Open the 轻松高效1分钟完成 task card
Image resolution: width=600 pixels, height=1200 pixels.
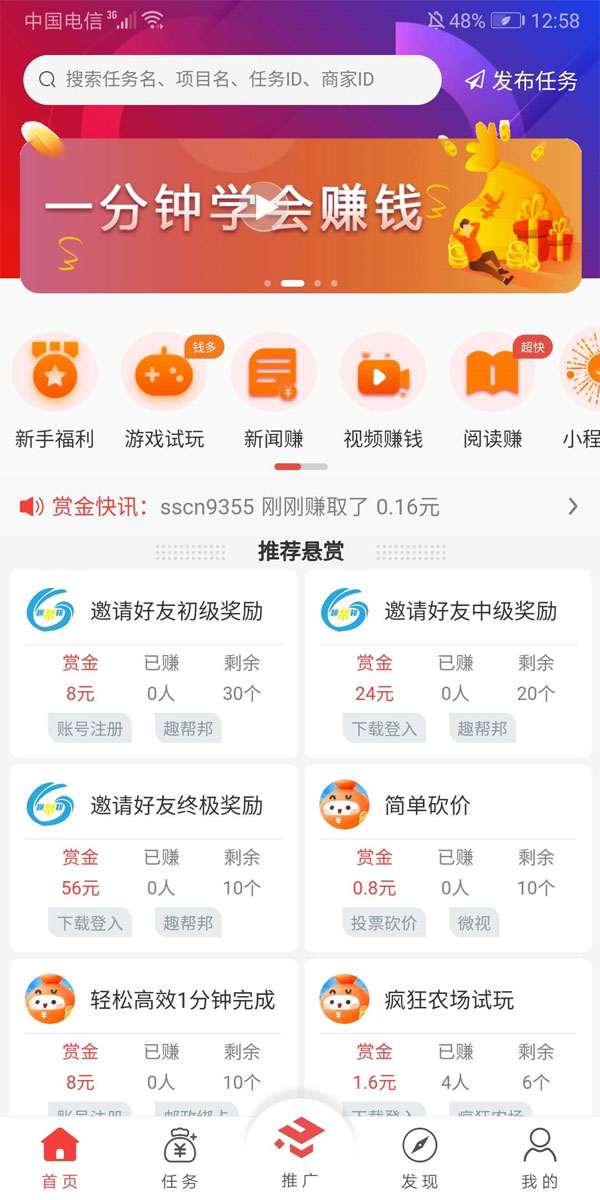[x=154, y=1040]
